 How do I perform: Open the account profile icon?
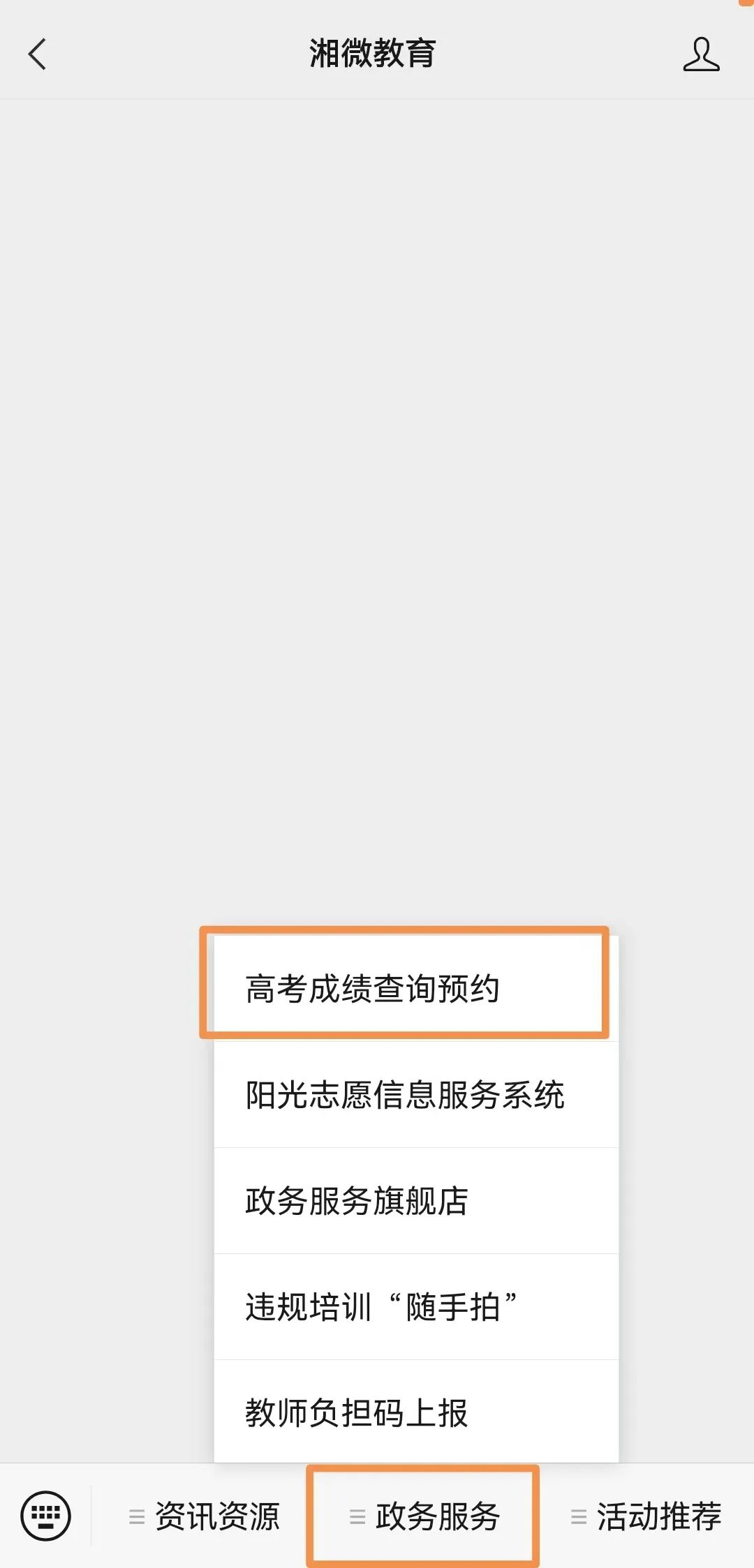(x=701, y=54)
